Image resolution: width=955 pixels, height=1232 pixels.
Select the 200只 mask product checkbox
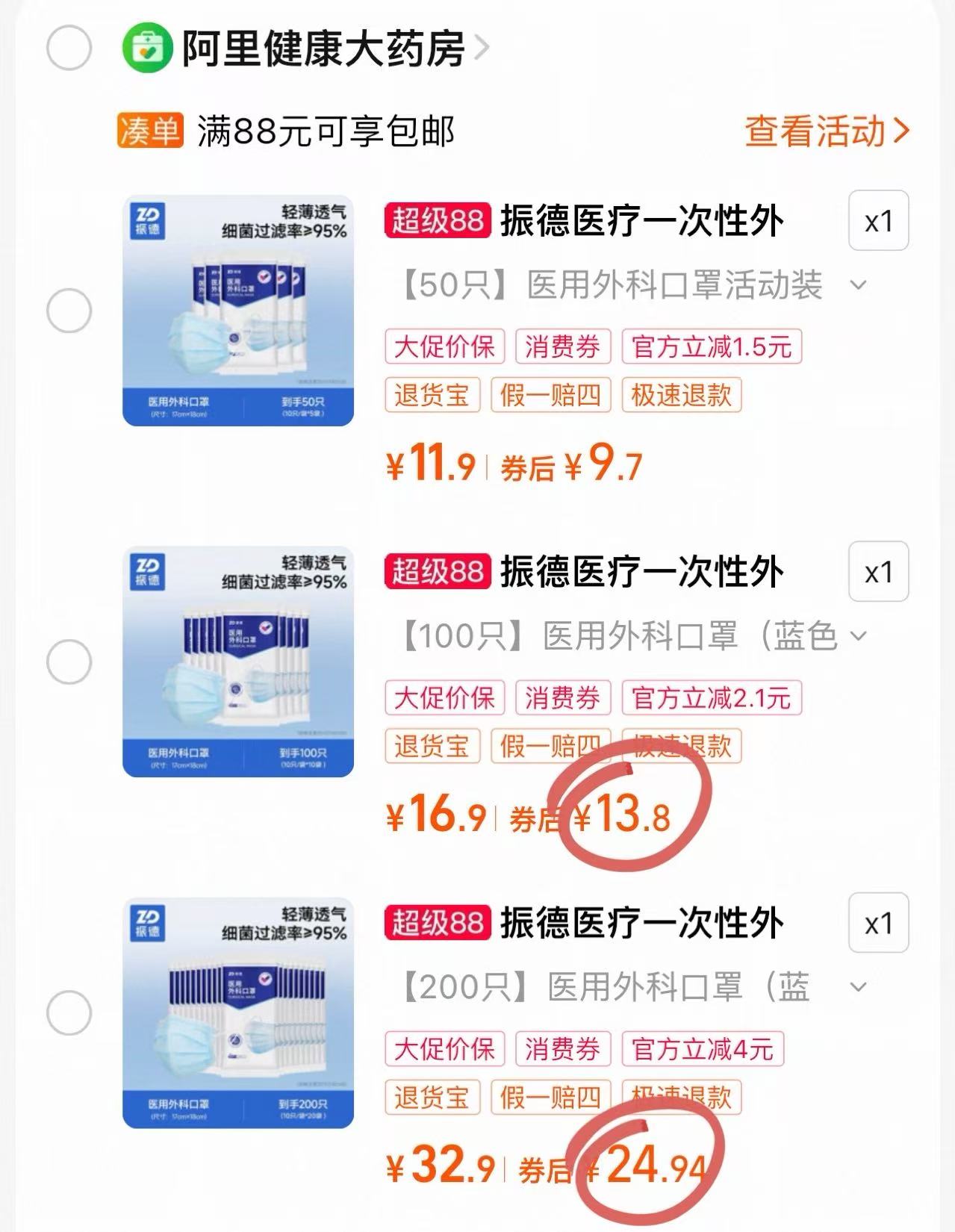(x=68, y=1012)
